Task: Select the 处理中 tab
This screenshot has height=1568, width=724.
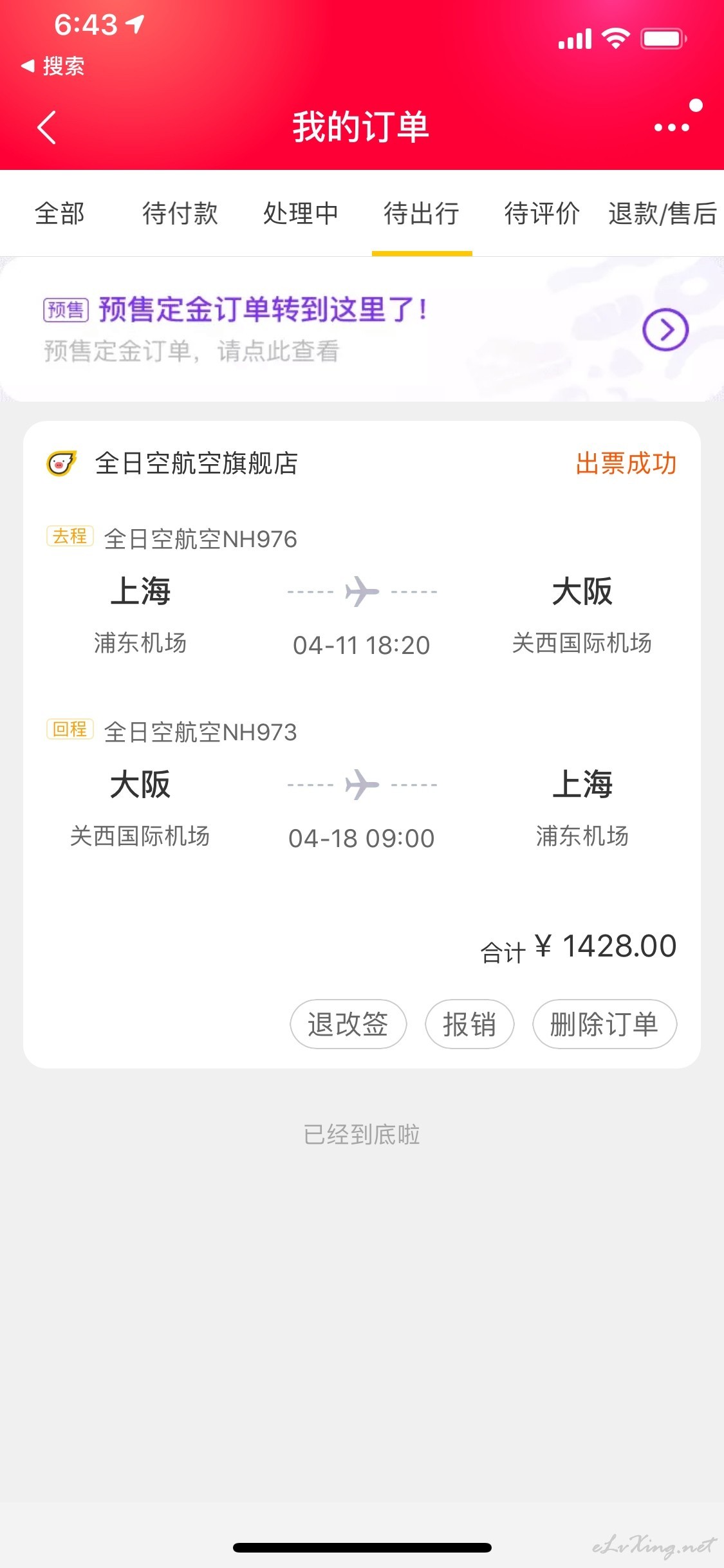Action: [x=301, y=213]
